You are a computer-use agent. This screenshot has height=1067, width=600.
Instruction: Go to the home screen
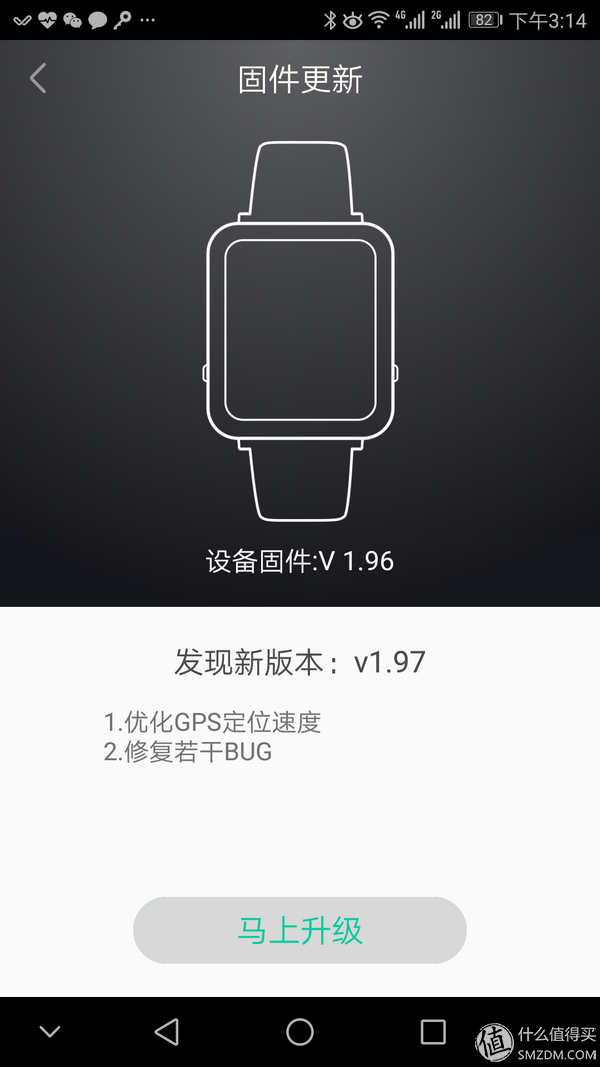[x=300, y=1032]
